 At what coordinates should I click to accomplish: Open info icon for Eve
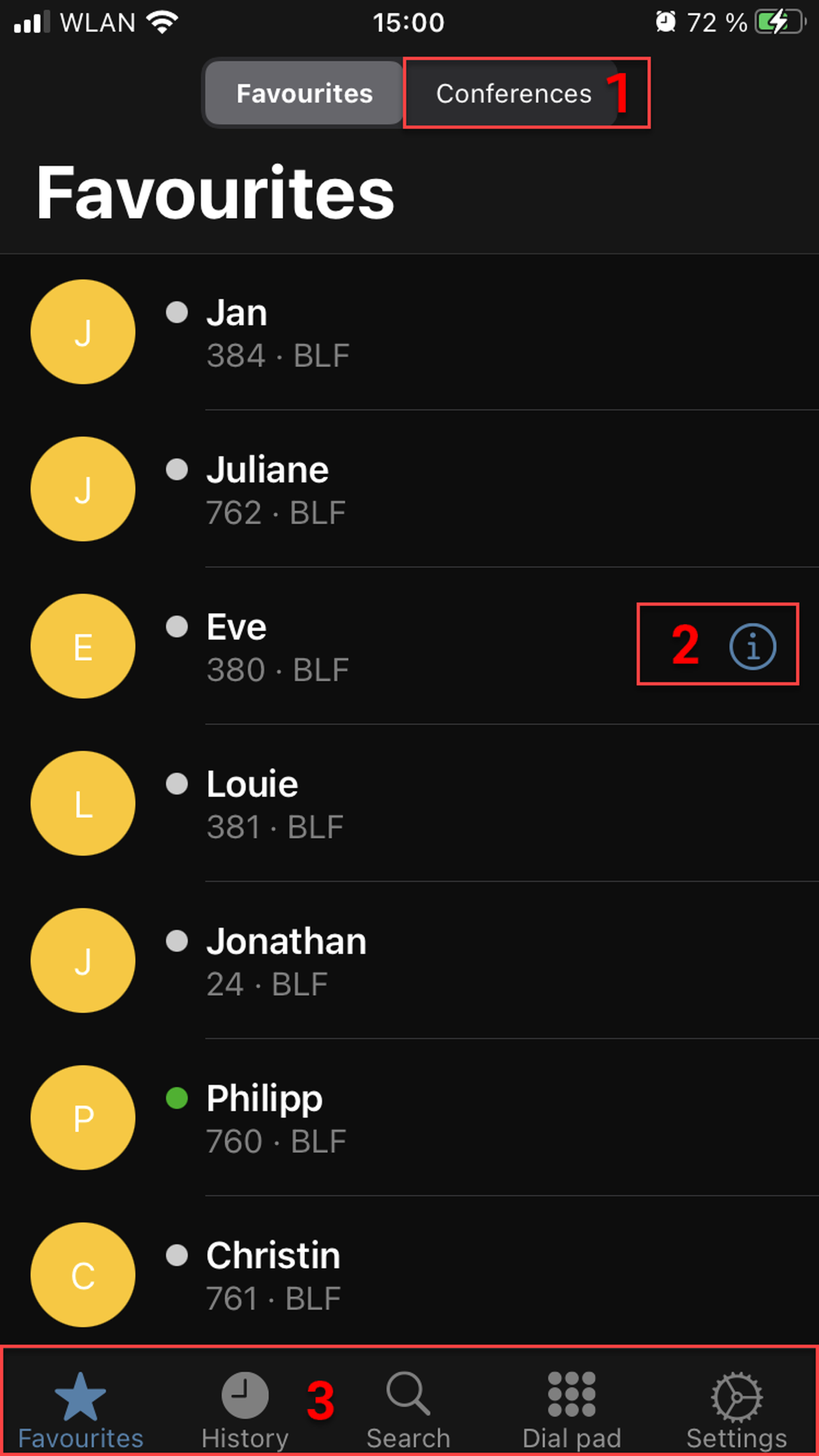(752, 646)
